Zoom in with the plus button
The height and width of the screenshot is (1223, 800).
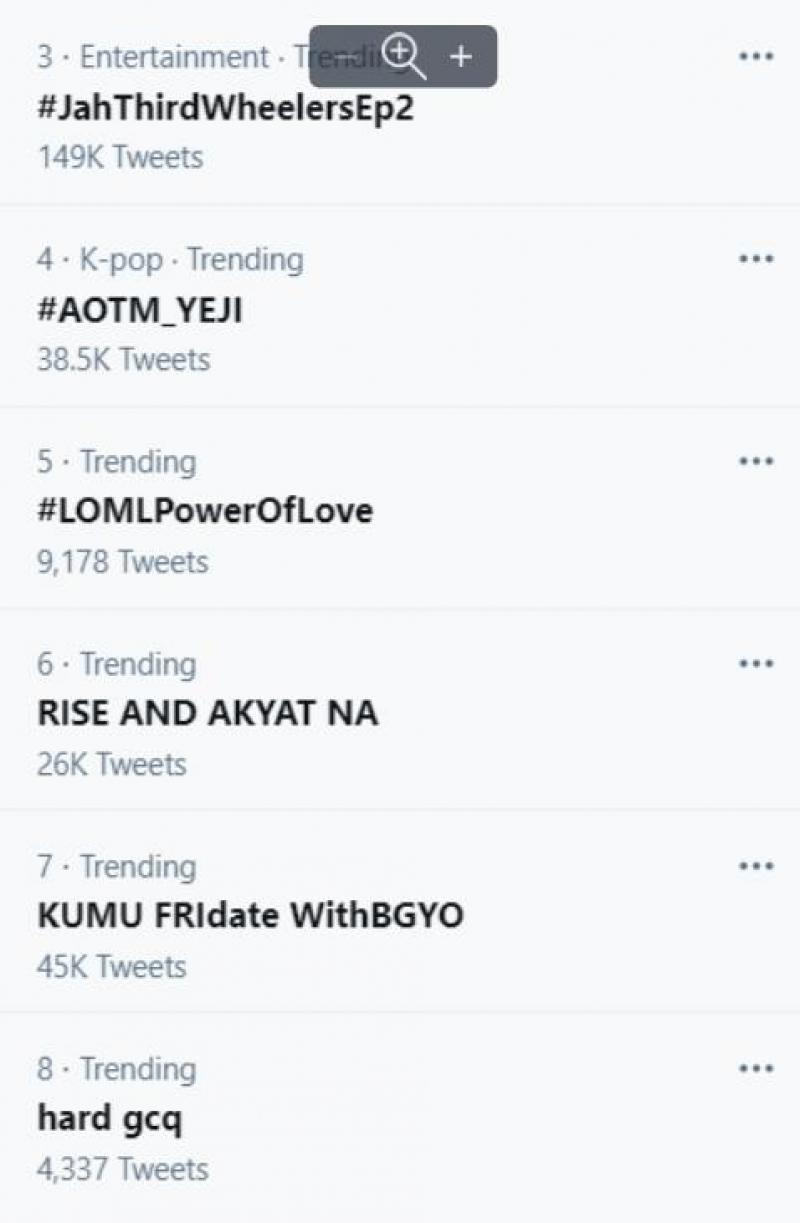tap(460, 57)
